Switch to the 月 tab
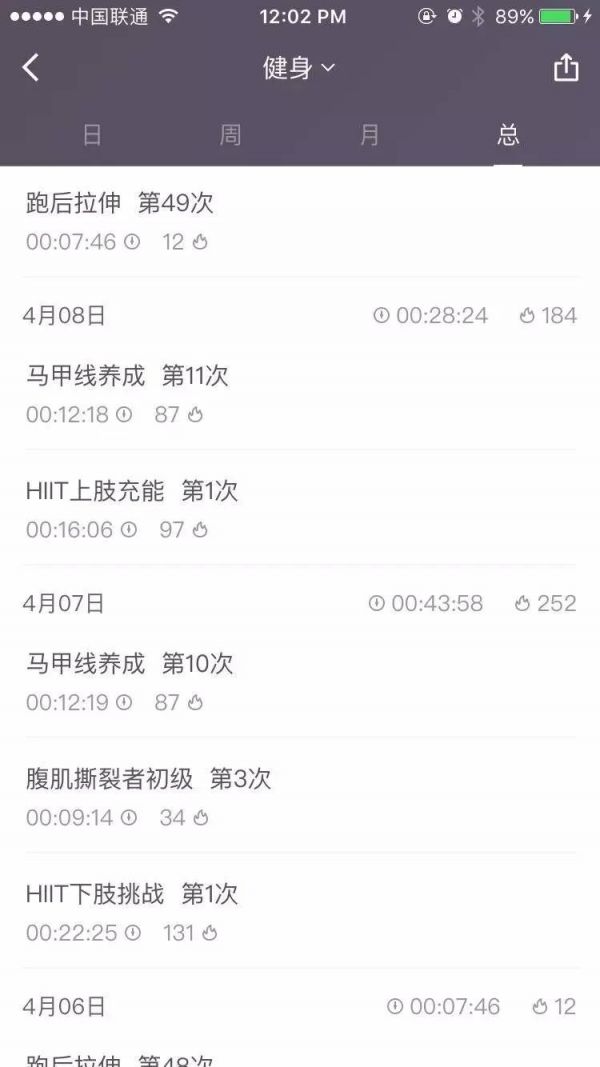600x1067 pixels. 369,135
